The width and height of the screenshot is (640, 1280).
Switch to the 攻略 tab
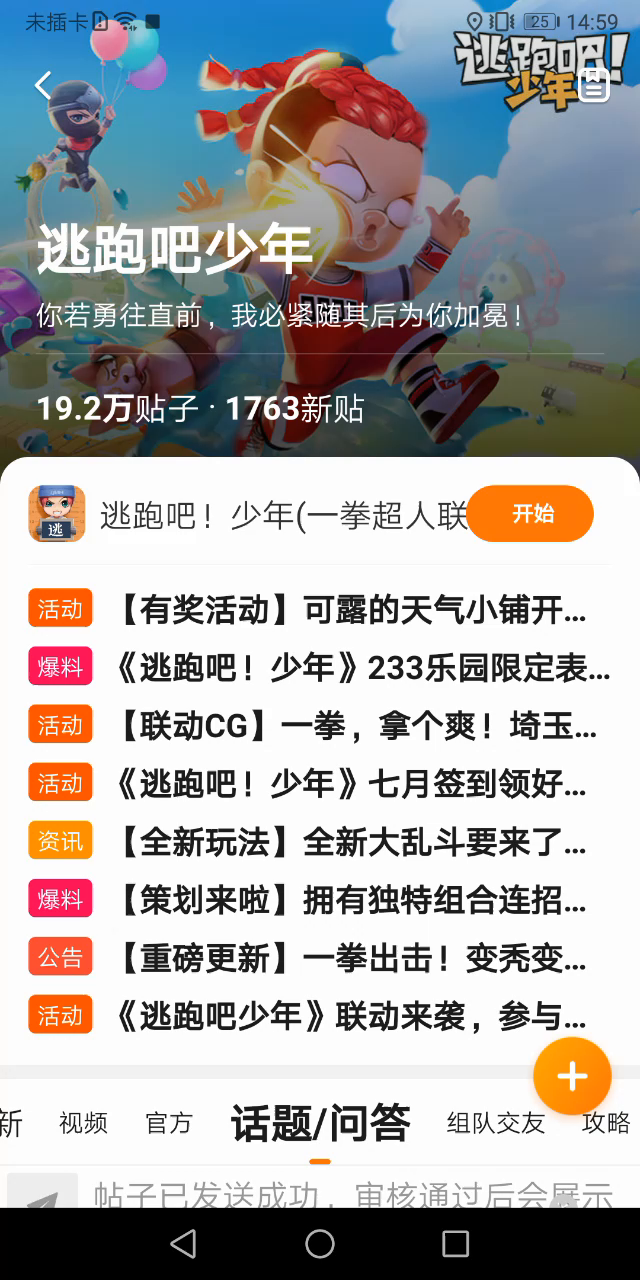coord(606,1123)
